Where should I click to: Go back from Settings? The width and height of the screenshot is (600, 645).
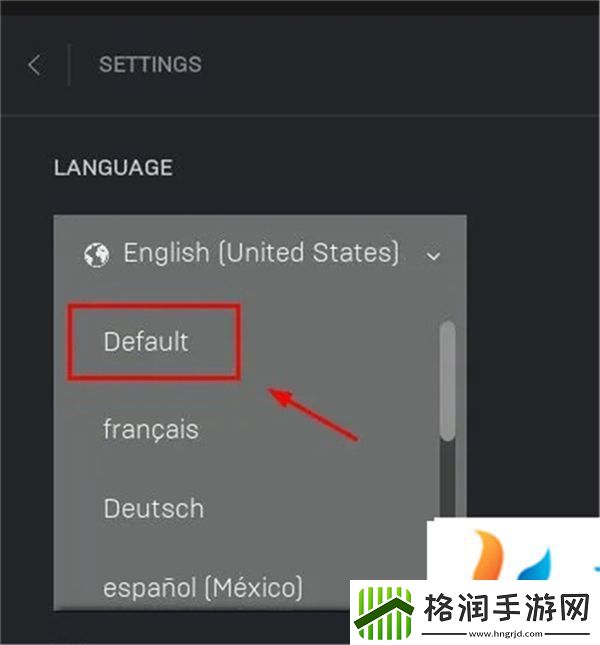click(x=35, y=65)
